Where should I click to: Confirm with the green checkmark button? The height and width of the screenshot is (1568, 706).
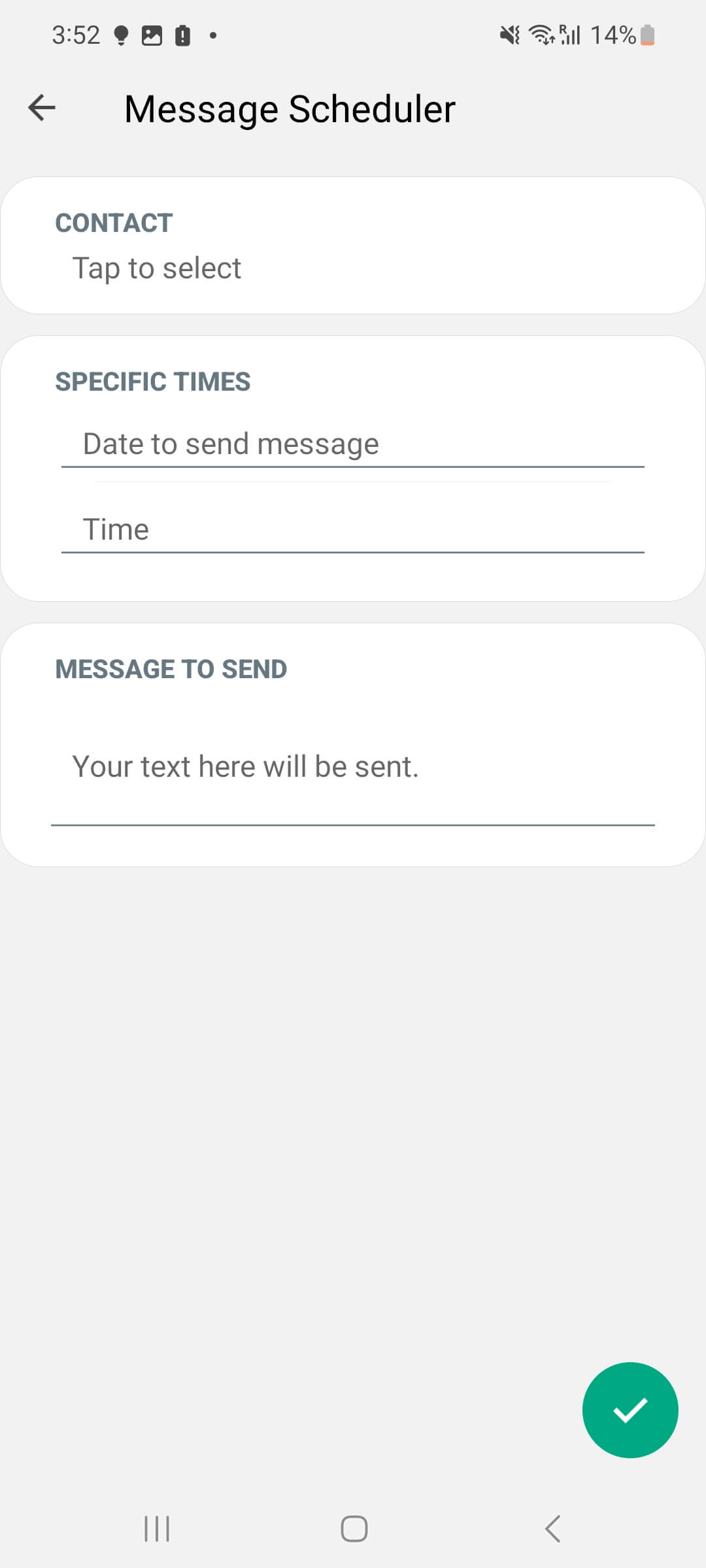point(630,1410)
